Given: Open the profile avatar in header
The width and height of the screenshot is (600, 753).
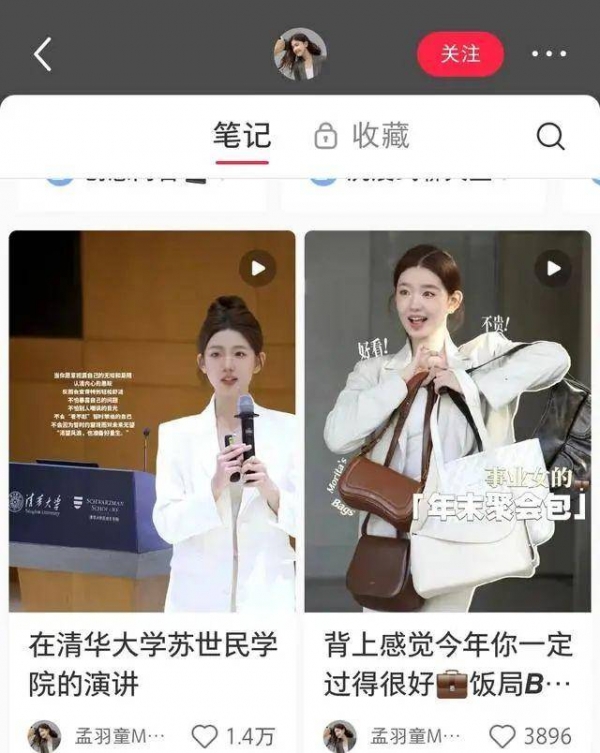Looking at the screenshot, I should pyautogui.click(x=300, y=54).
